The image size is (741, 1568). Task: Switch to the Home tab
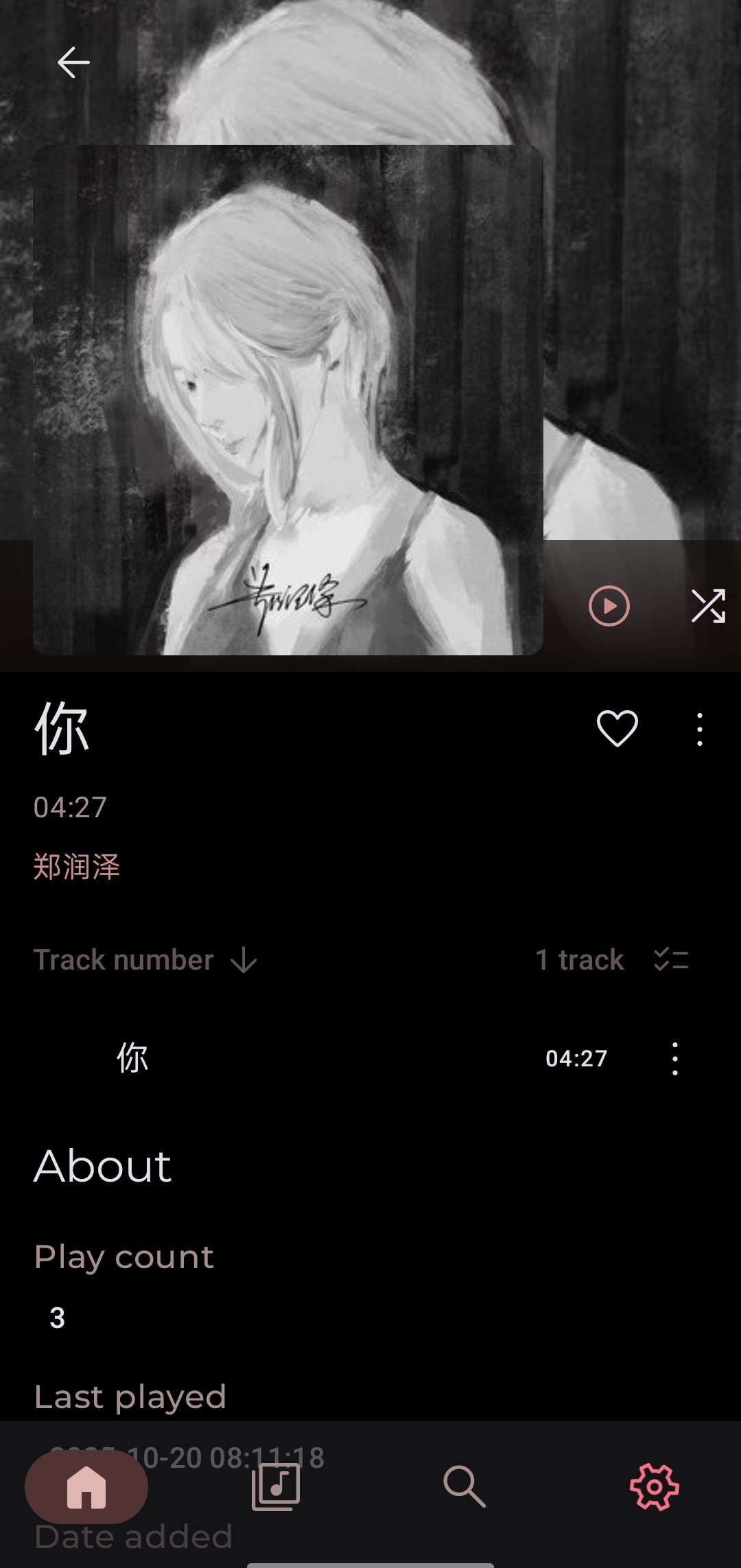[x=86, y=1487]
